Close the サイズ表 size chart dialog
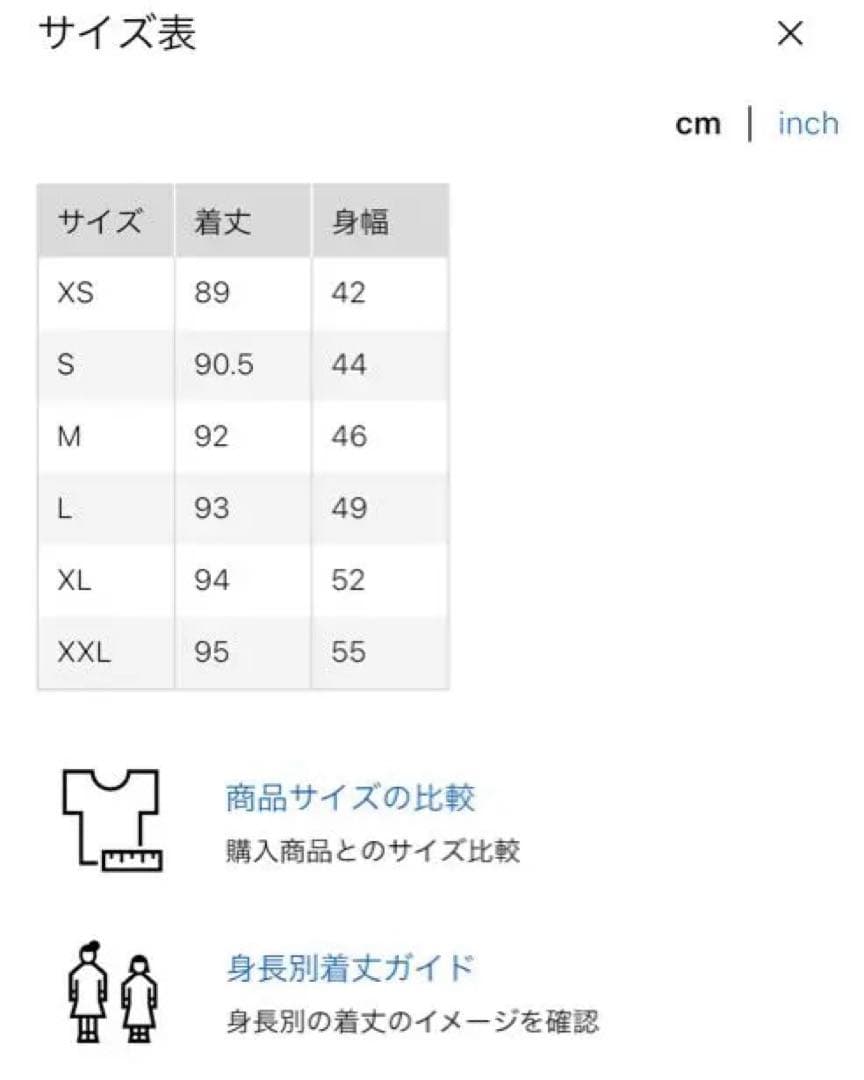Screen dimensions: 864x1080 pos(790,33)
